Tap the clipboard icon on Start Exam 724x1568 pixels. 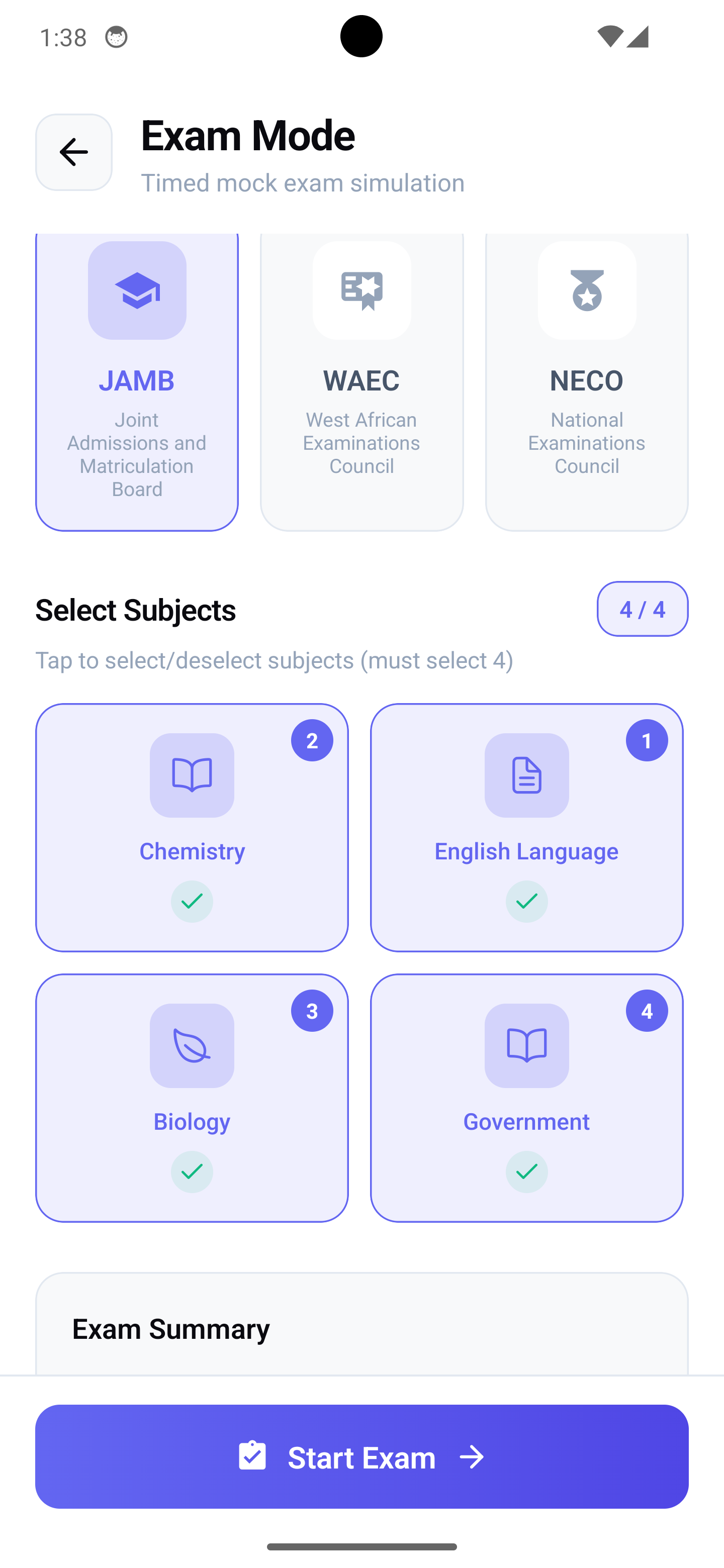[254, 1456]
